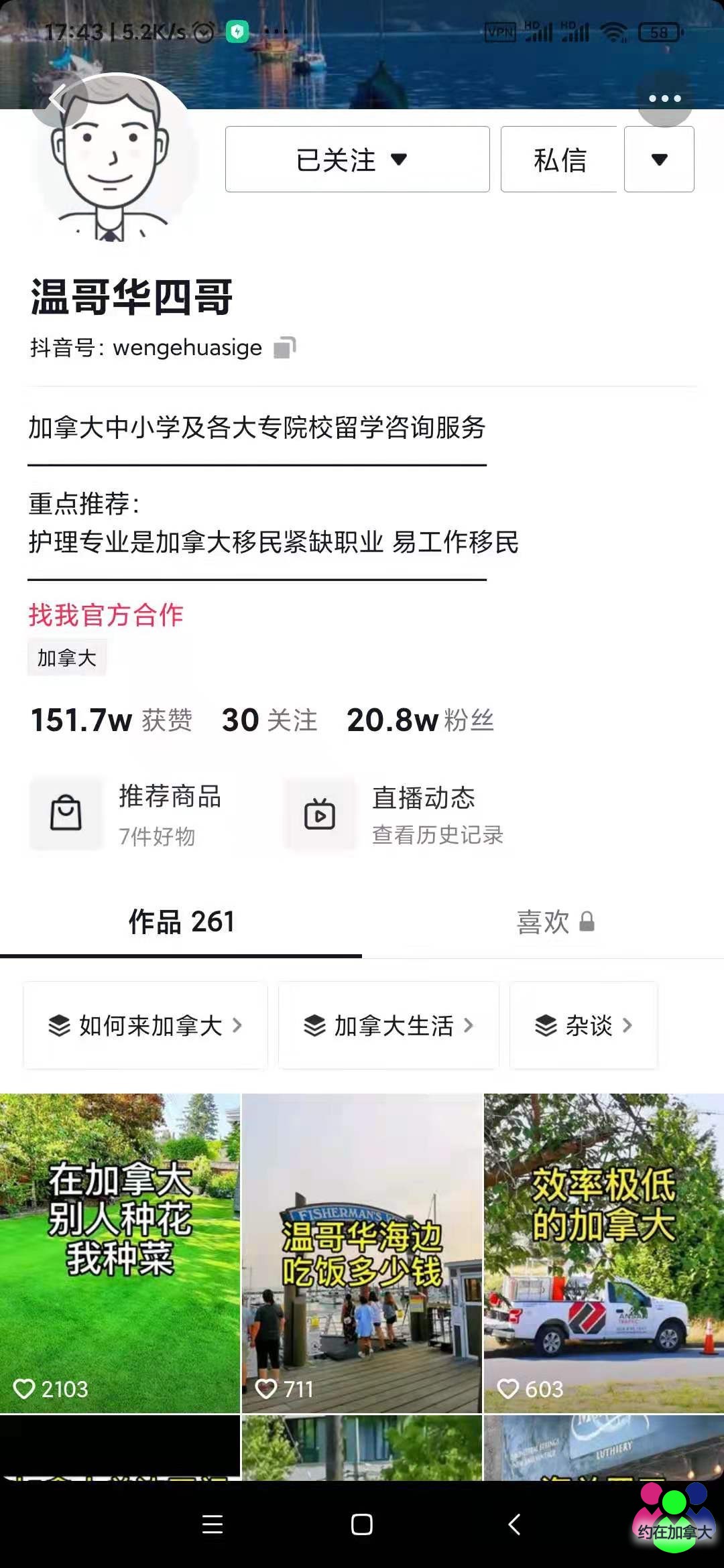Open the 如何来加拿大 collection
The width and height of the screenshot is (724, 1568).
[145, 1025]
